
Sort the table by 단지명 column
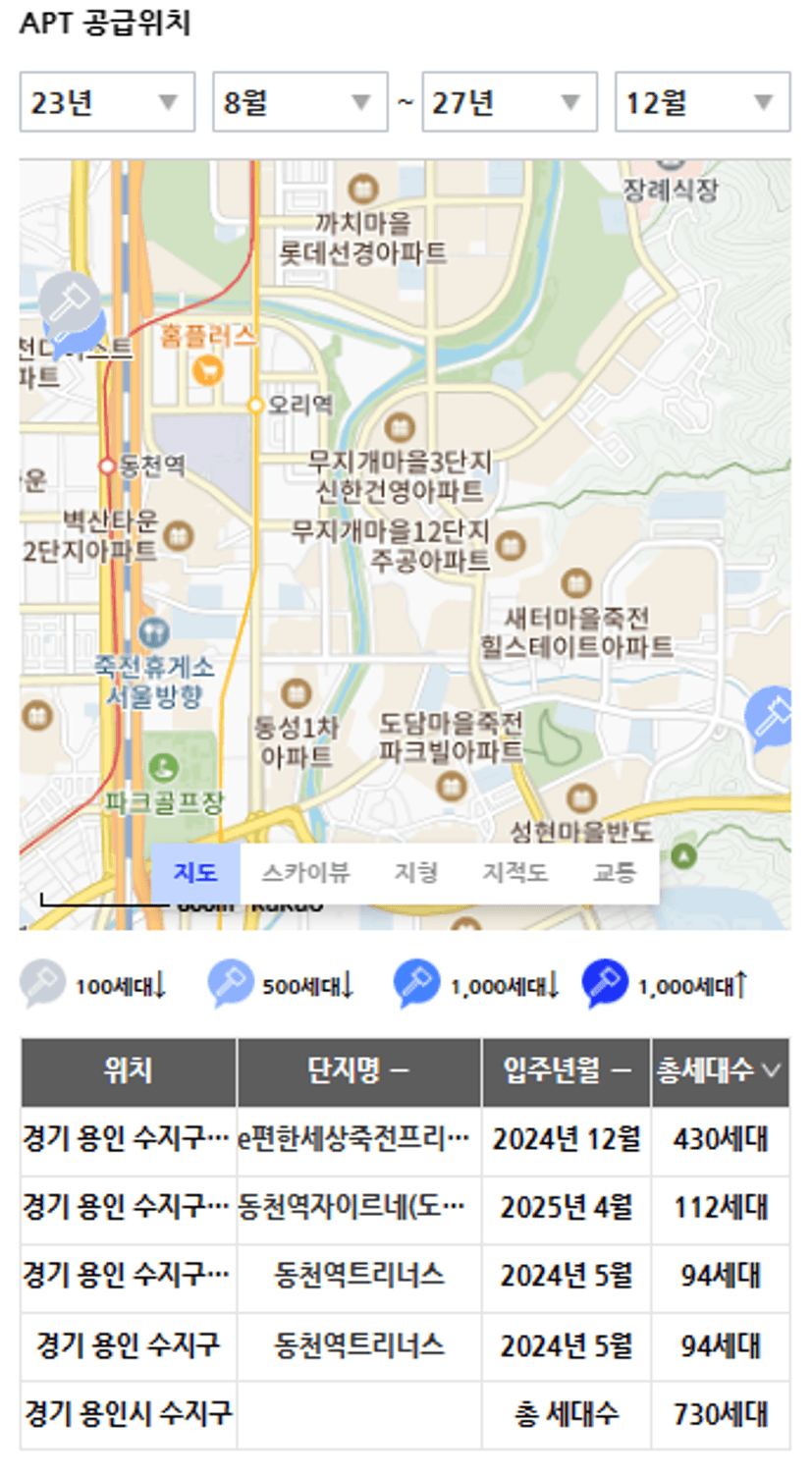coord(358,1071)
